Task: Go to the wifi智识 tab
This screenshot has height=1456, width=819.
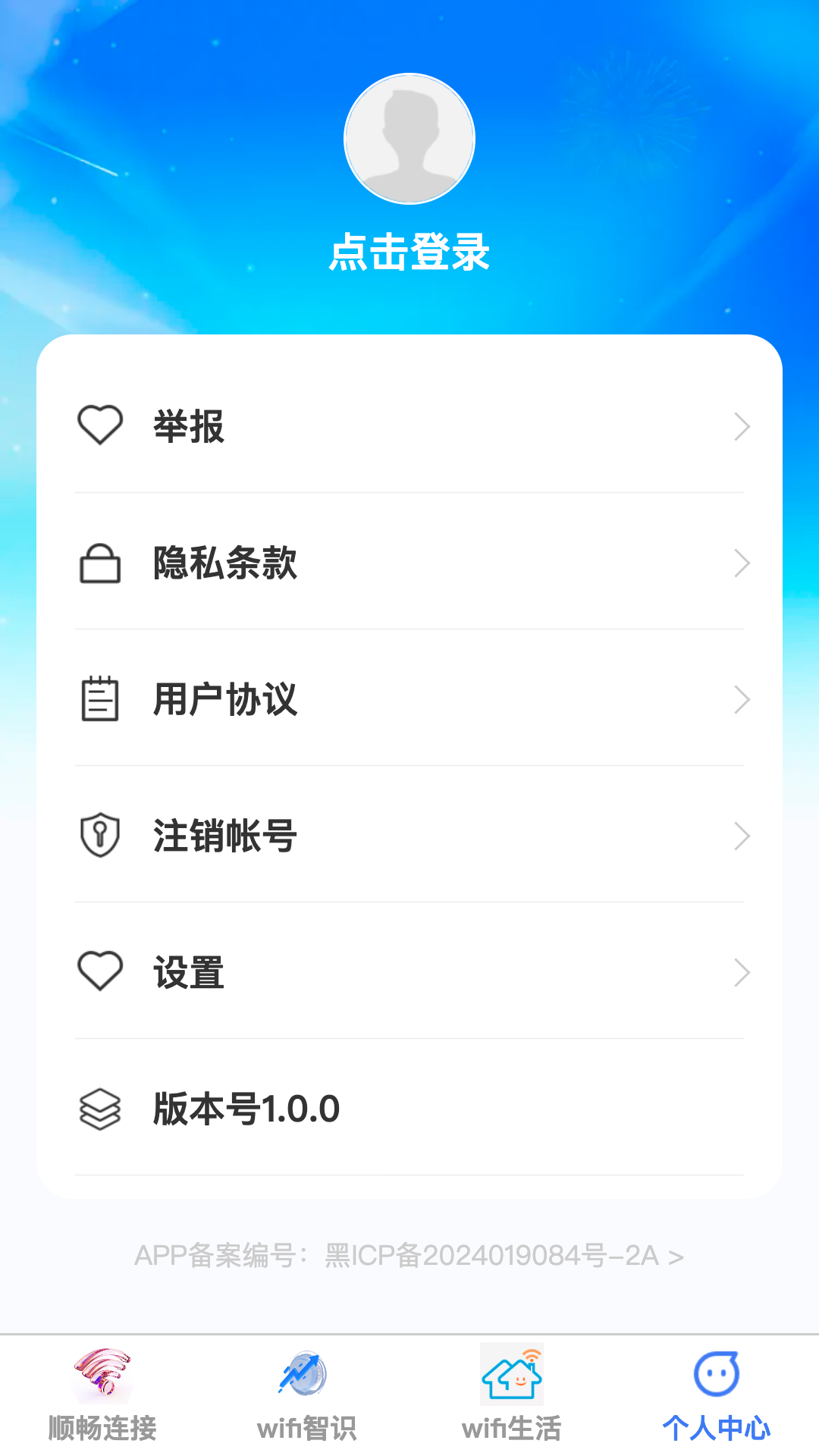Action: point(307,1395)
